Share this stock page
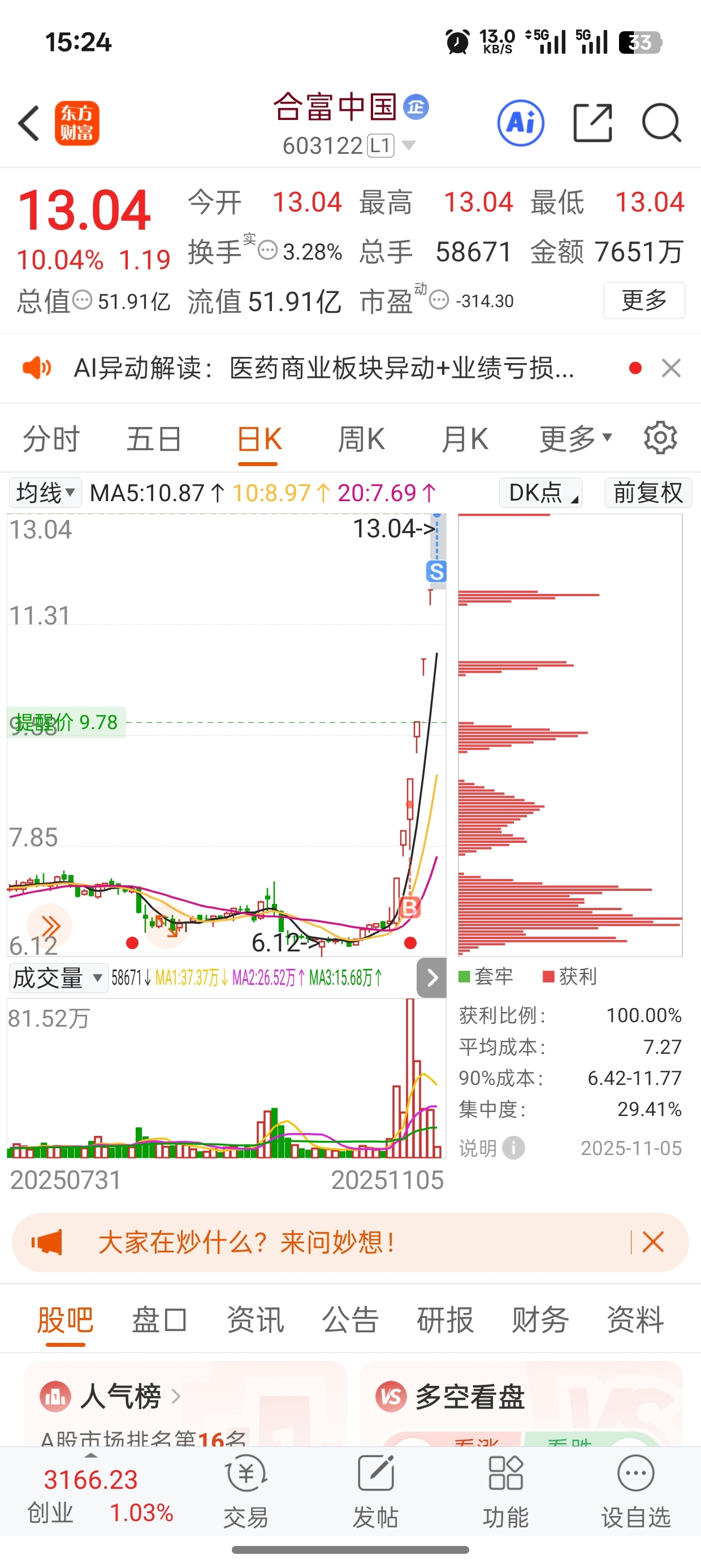The image size is (701, 1568). [592, 123]
